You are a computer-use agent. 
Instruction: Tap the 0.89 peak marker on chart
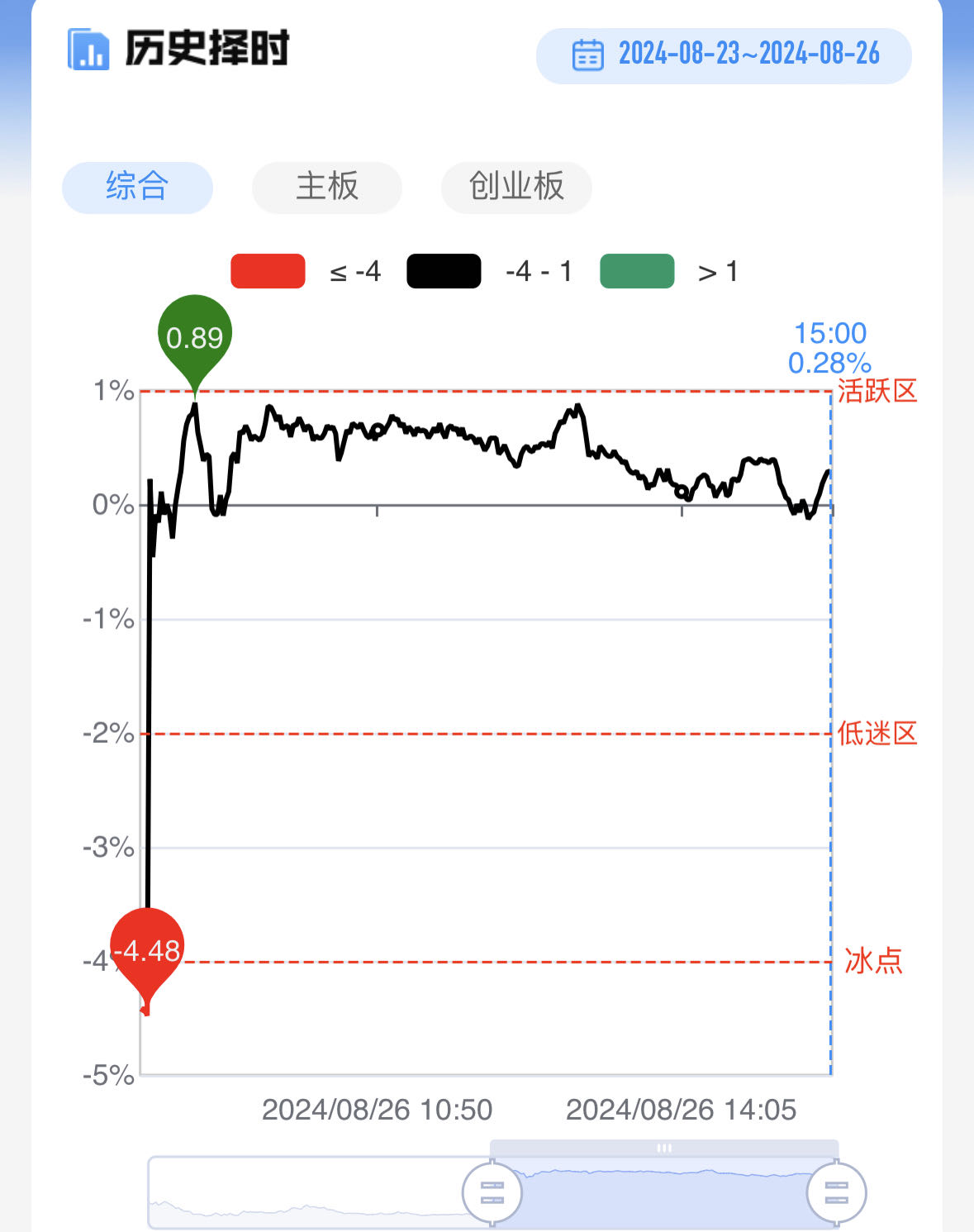coord(195,335)
